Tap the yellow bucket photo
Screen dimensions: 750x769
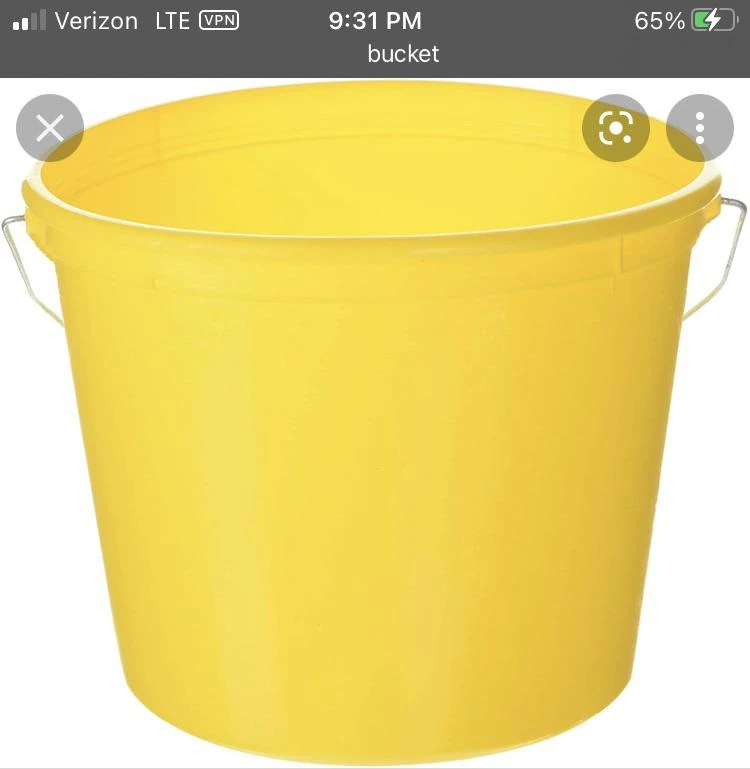coord(375,430)
